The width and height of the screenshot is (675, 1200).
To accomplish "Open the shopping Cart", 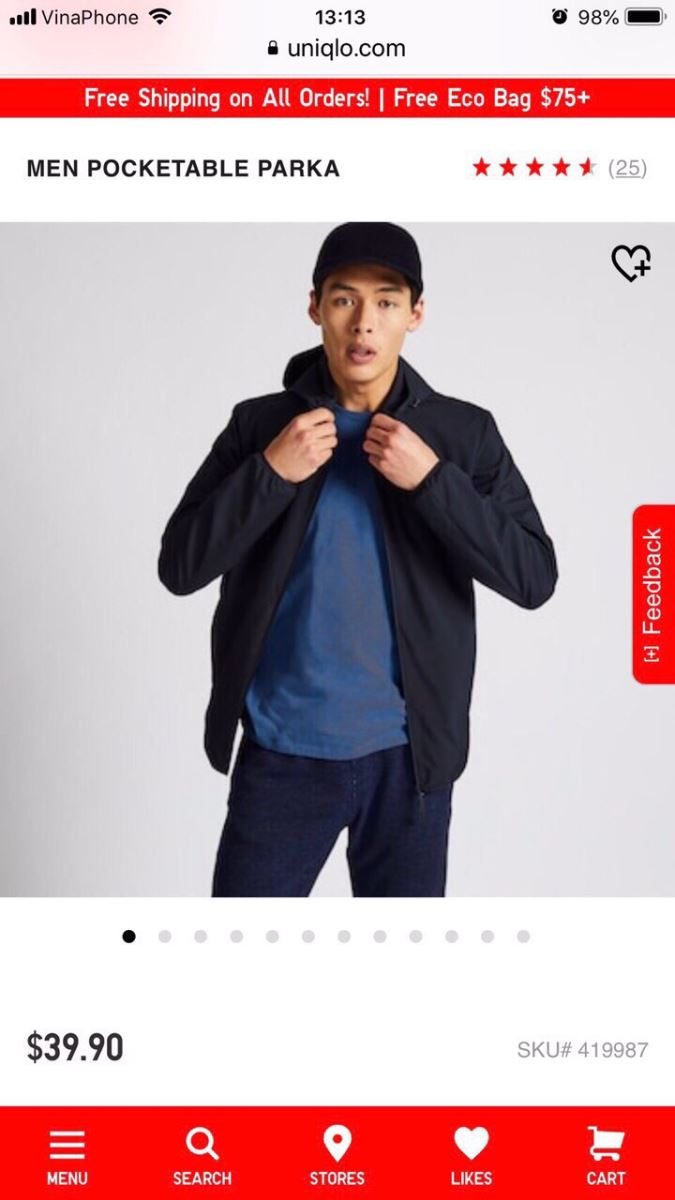I will pos(605,1155).
